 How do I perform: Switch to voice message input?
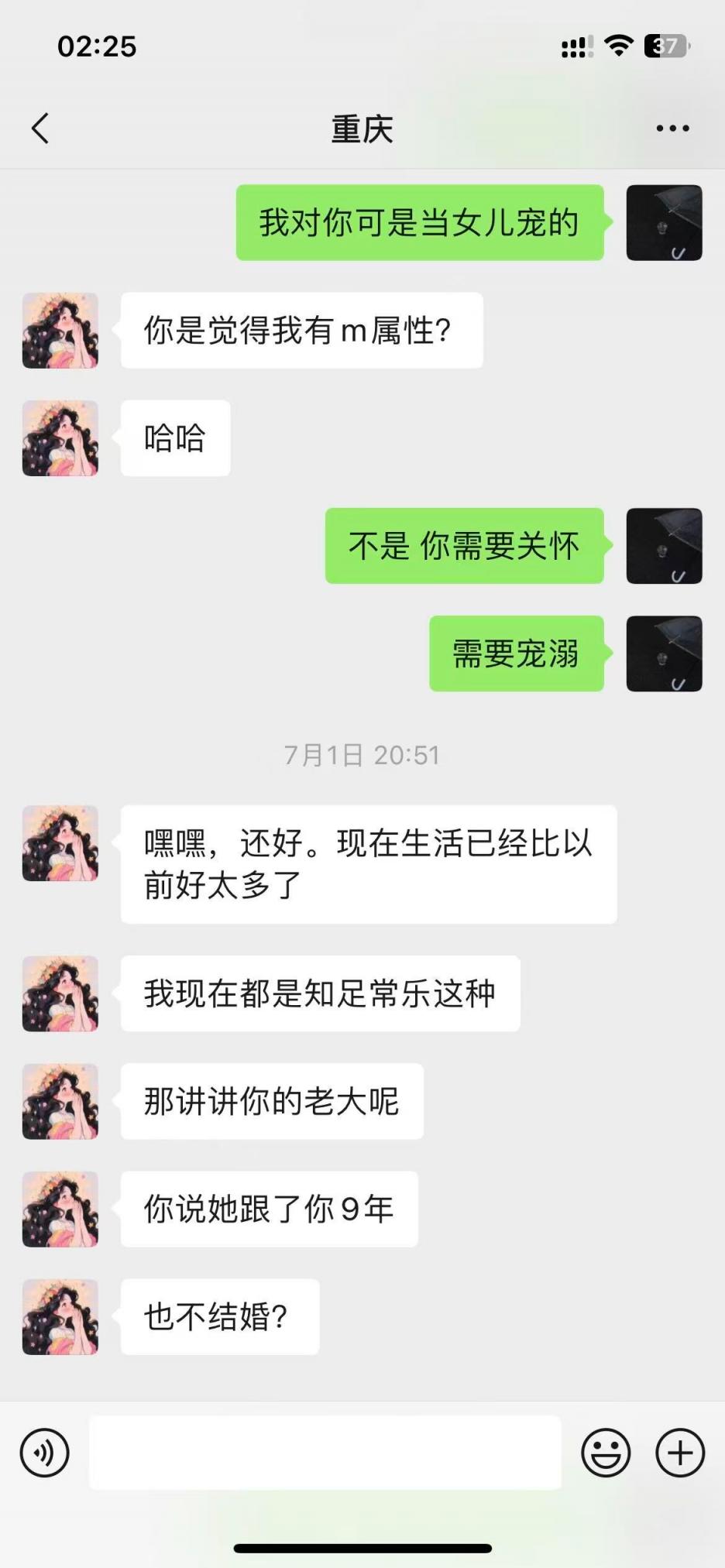(45, 1453)
